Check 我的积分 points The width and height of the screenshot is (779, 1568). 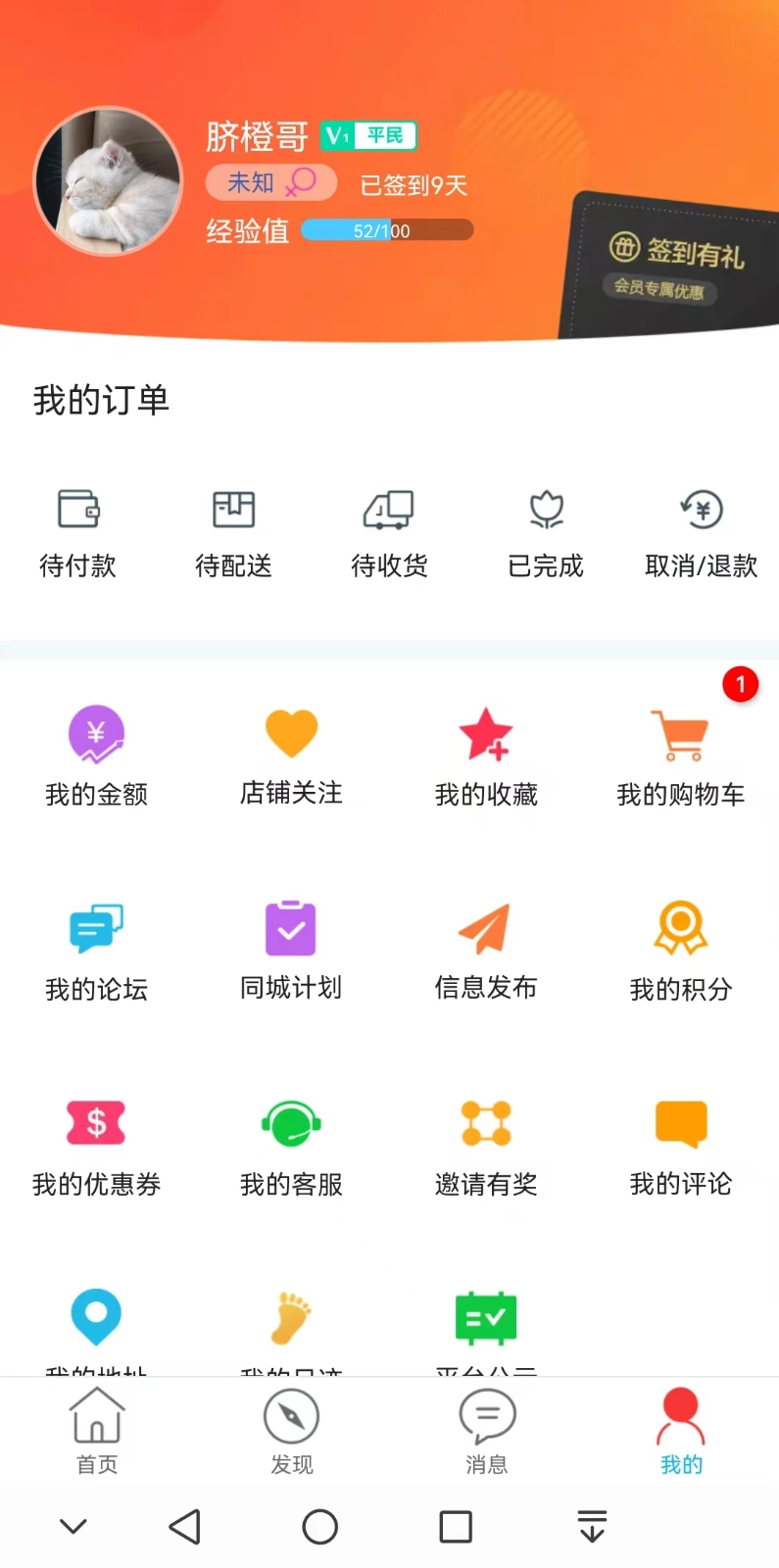click(x=681, y=951)
